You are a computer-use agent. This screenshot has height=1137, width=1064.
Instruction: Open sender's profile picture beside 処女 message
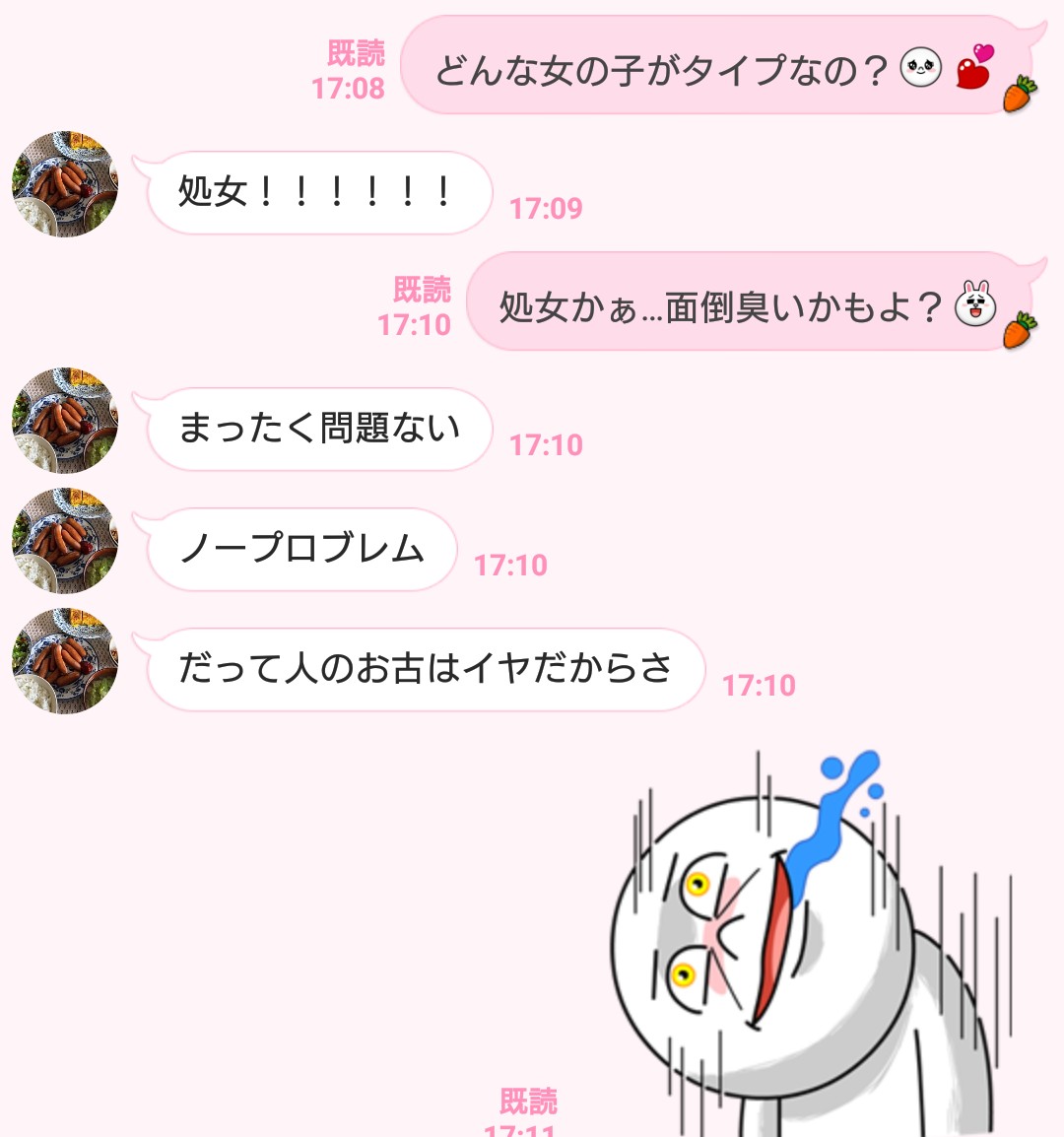point(64,183)
